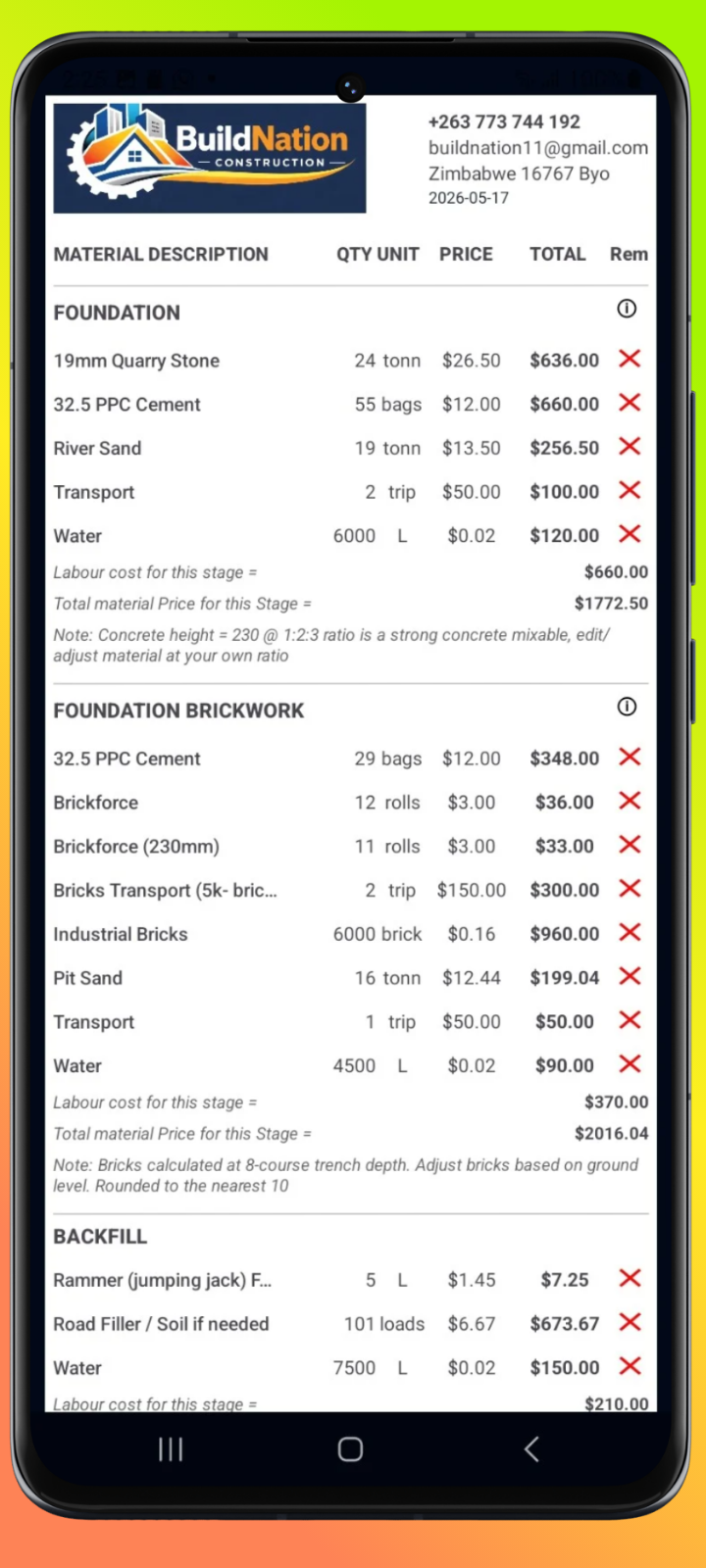Image resolution: width=706 pixels, height=1568 pixels.
Task: Delete the Rammer (jumping jack) row
Action: click(x=630, y=1278)
